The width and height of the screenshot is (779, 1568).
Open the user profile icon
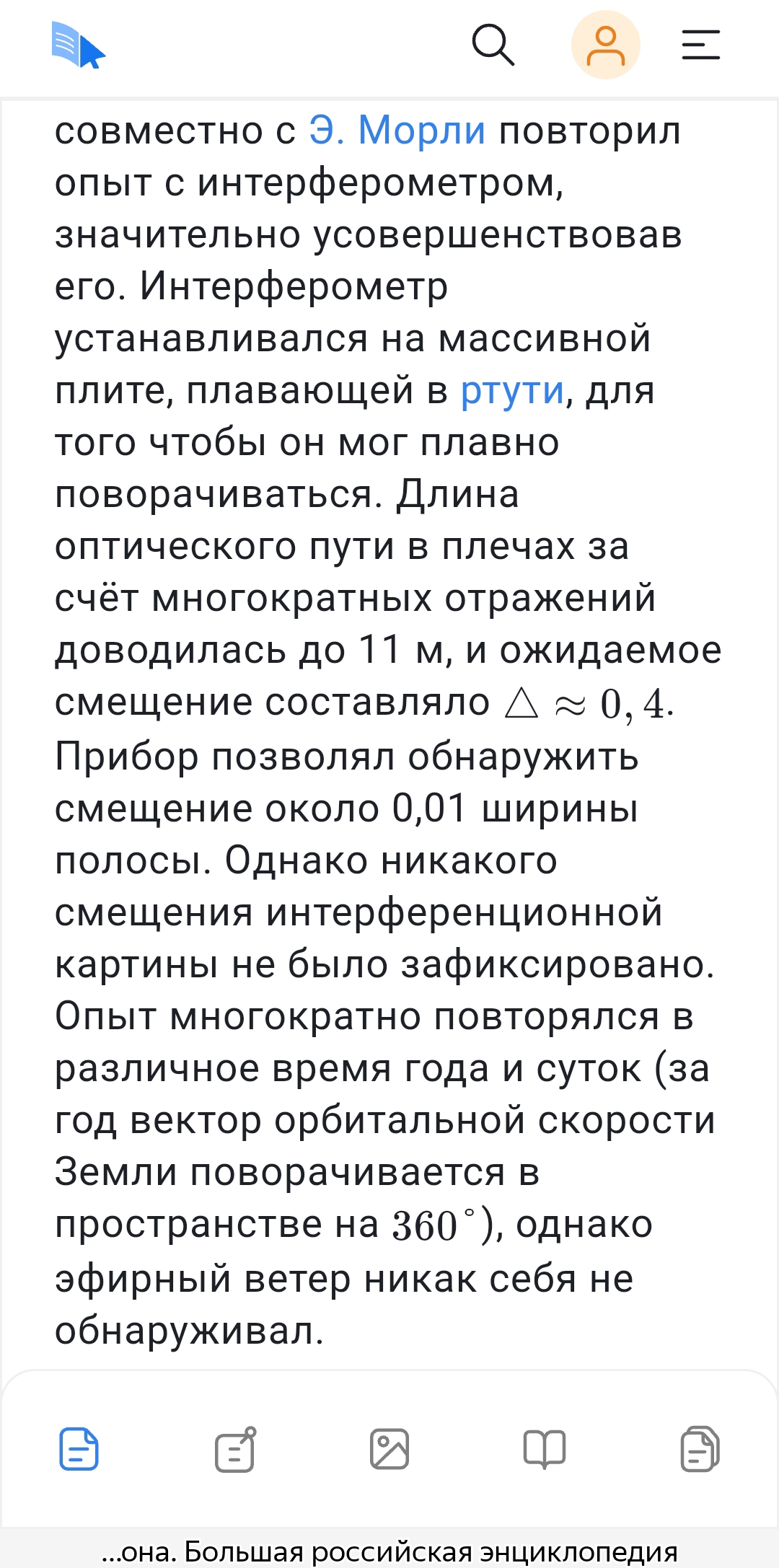(x=606, y=45)
